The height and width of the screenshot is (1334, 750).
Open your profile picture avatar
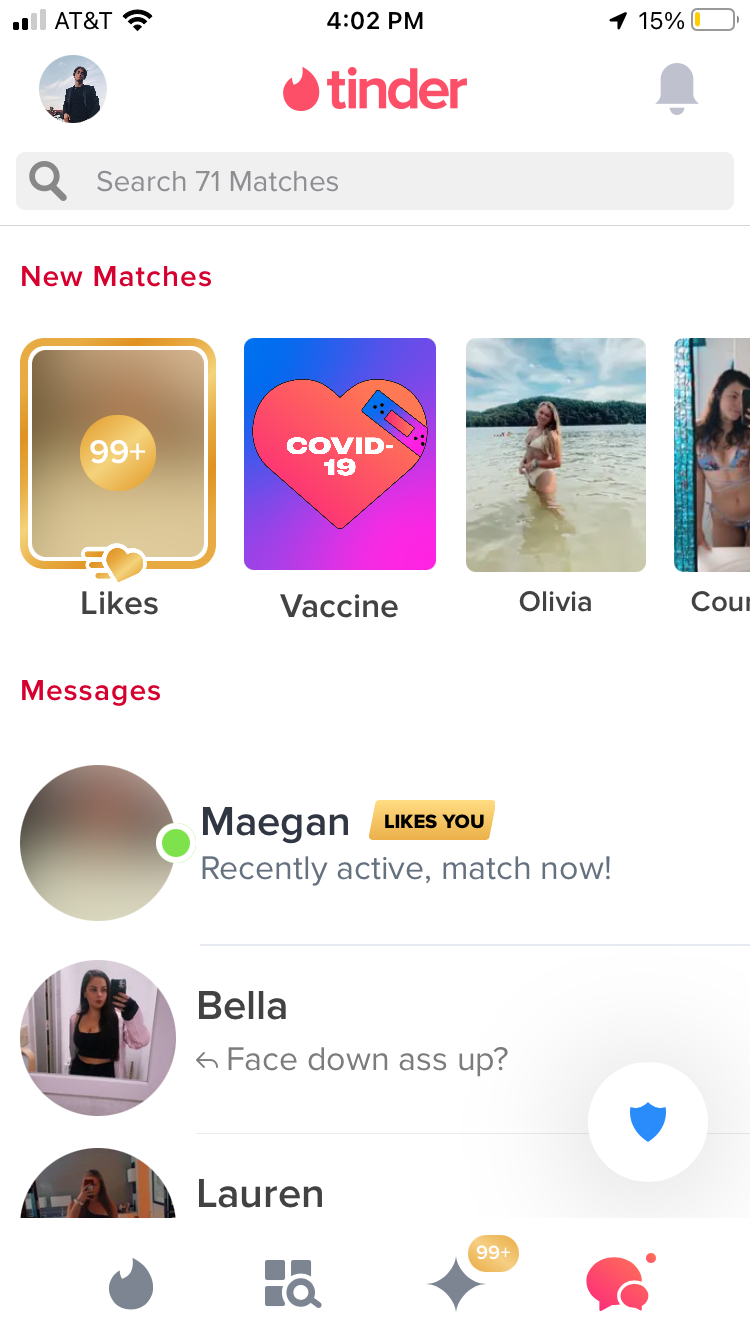coord(73,89)
